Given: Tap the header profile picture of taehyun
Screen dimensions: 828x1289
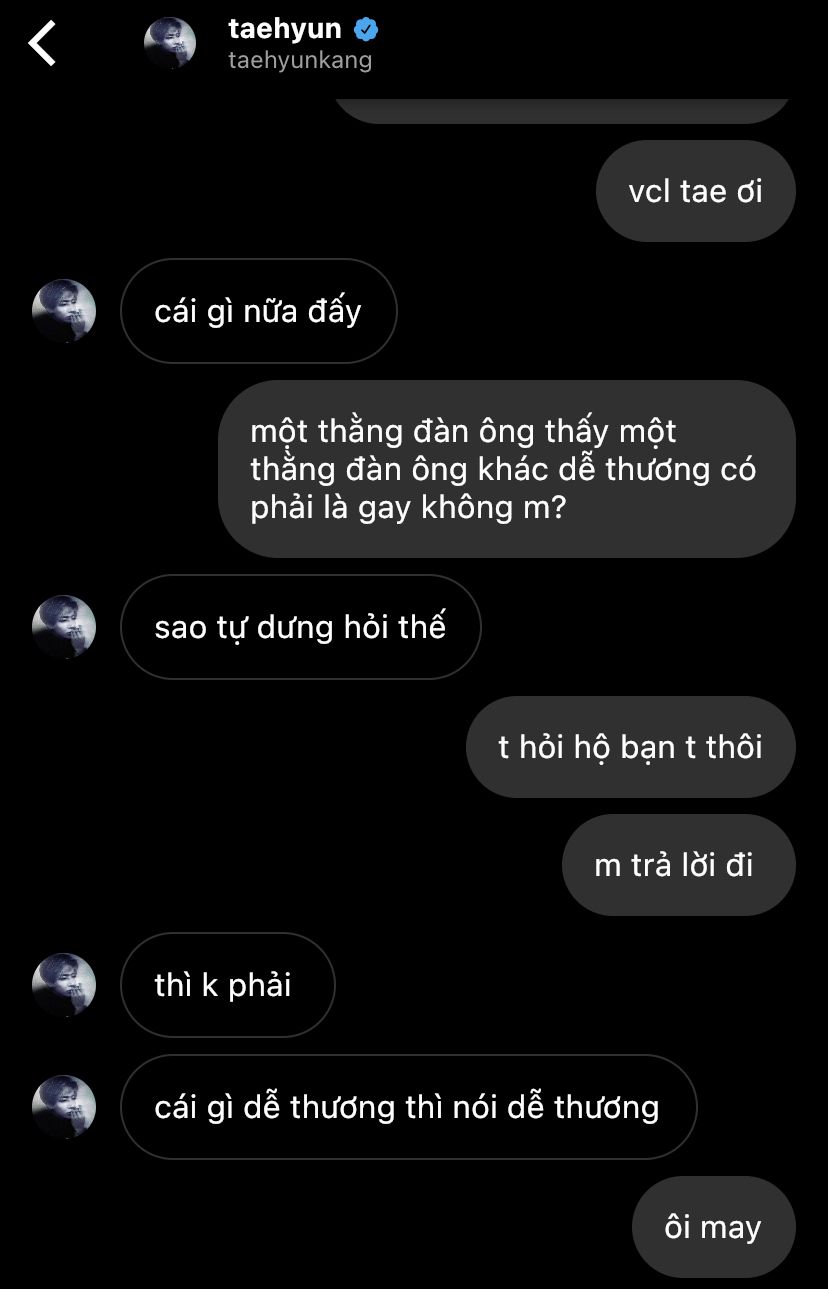Looking at the screenshot, I should [x=170, y=44].
